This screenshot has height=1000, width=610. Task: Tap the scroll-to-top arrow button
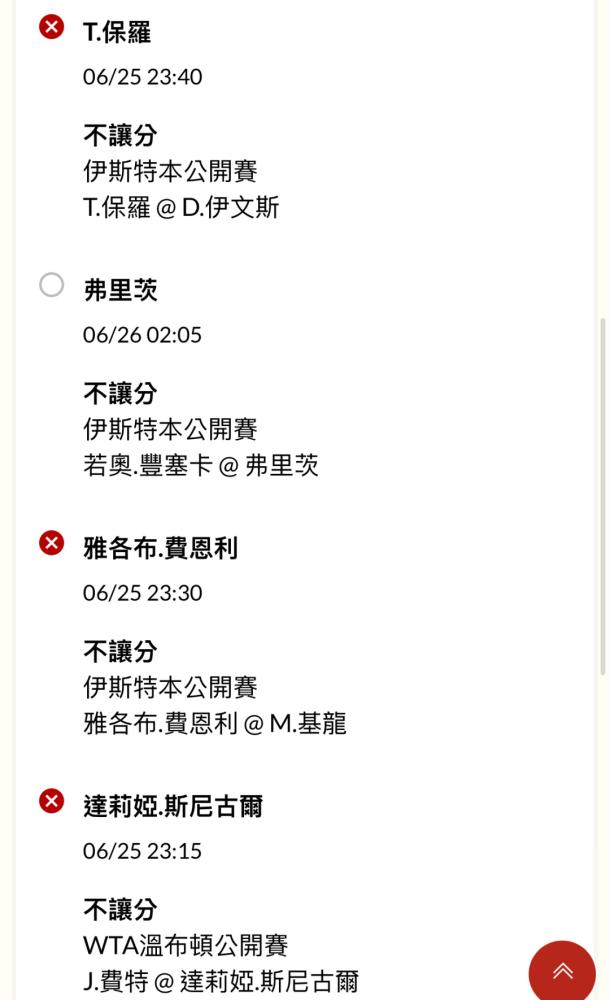coord(562,972)
